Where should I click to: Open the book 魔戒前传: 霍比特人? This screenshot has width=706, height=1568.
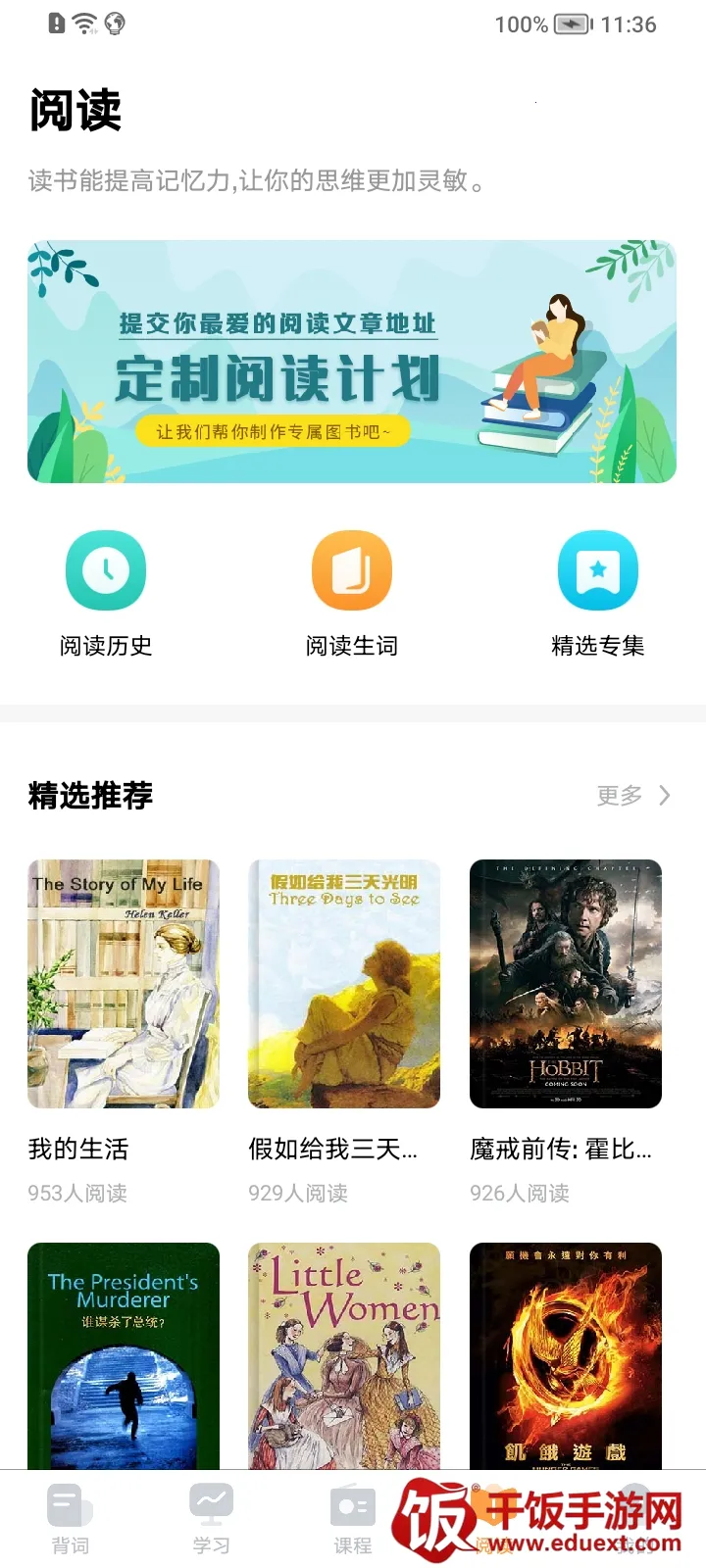click(566, 984)
